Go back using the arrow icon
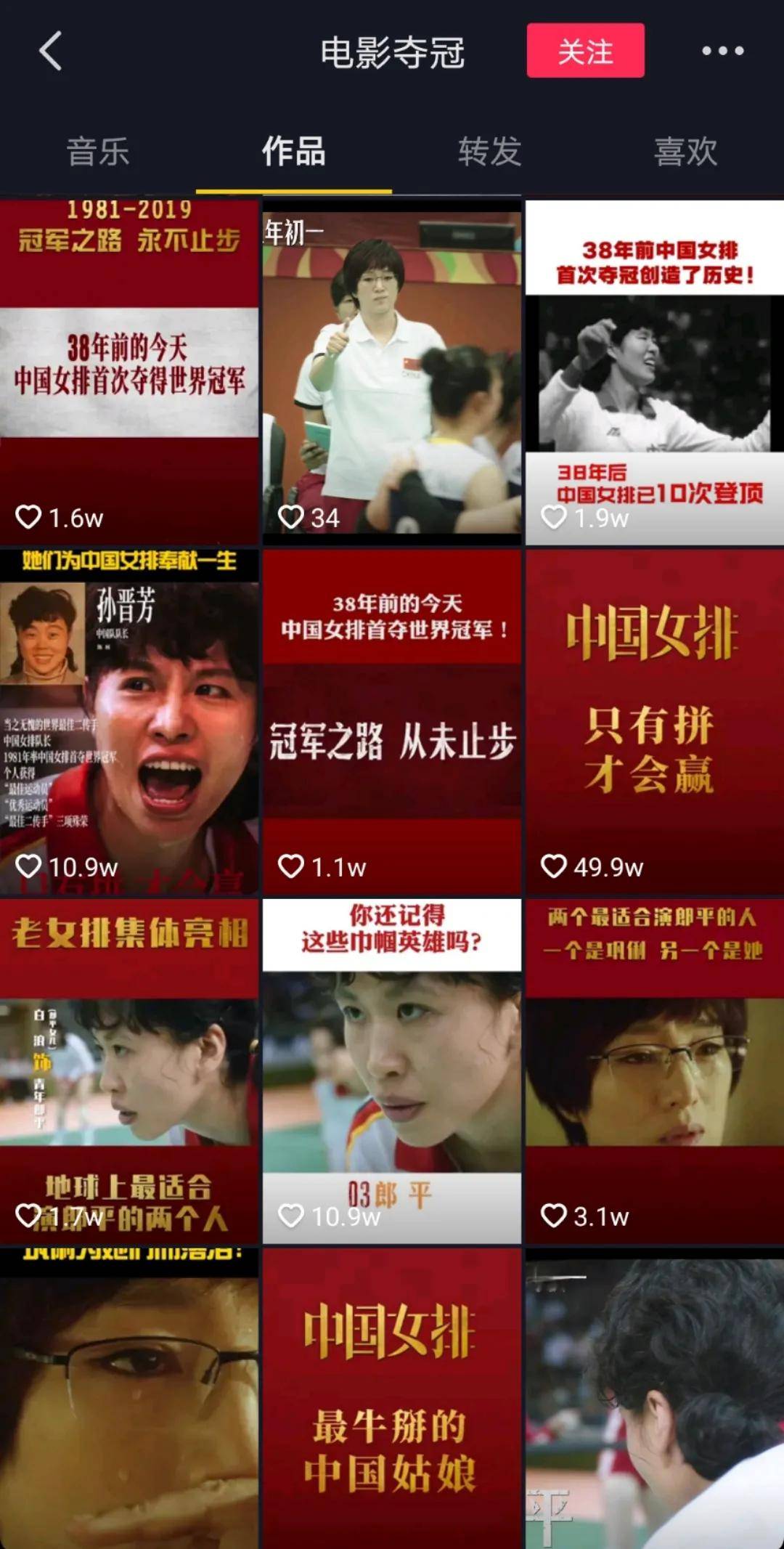 click(51, 51)
